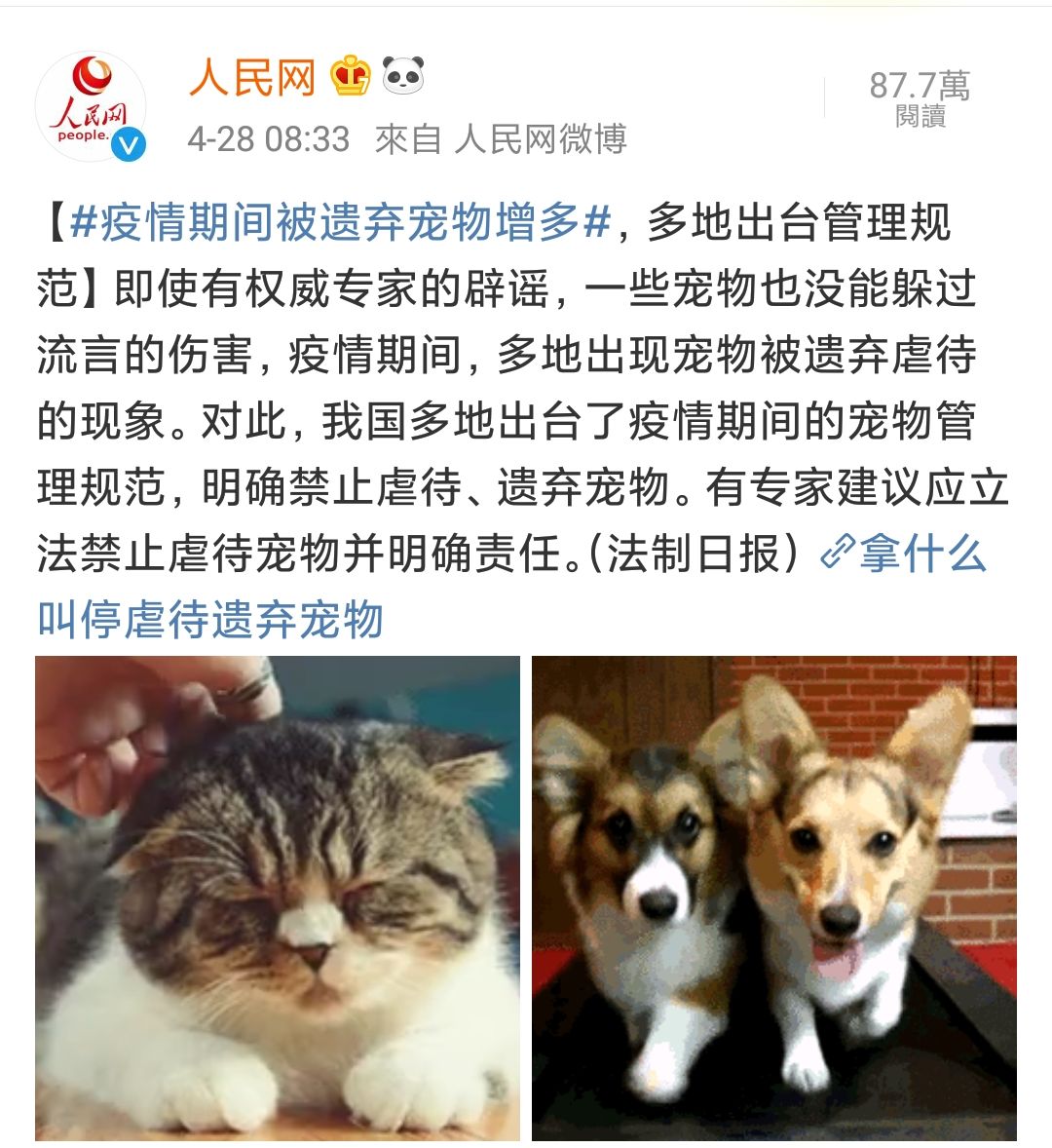Open 人民网 profile avatar

click(90, 107)
